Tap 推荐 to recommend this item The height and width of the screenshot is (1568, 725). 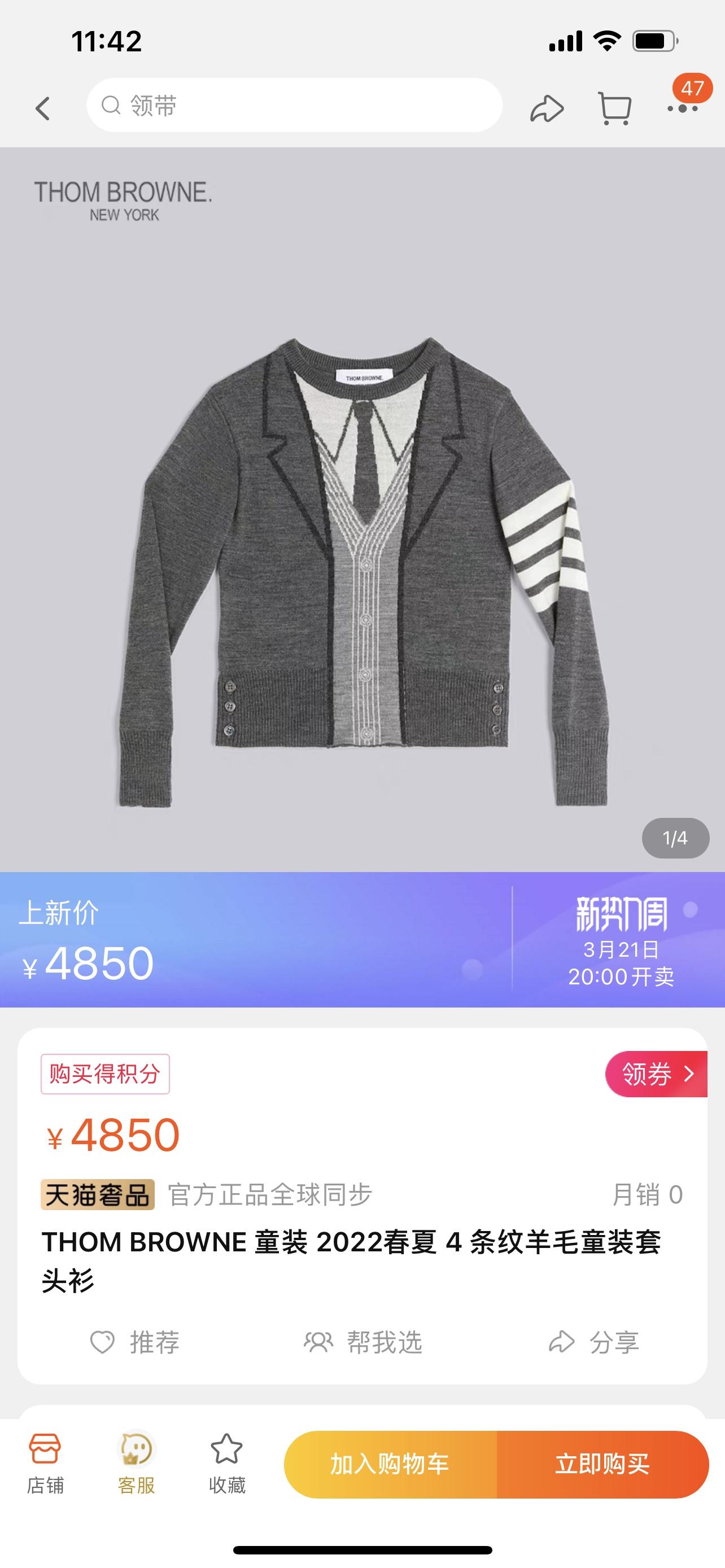pyautogui.click(x=135, y=1342)
